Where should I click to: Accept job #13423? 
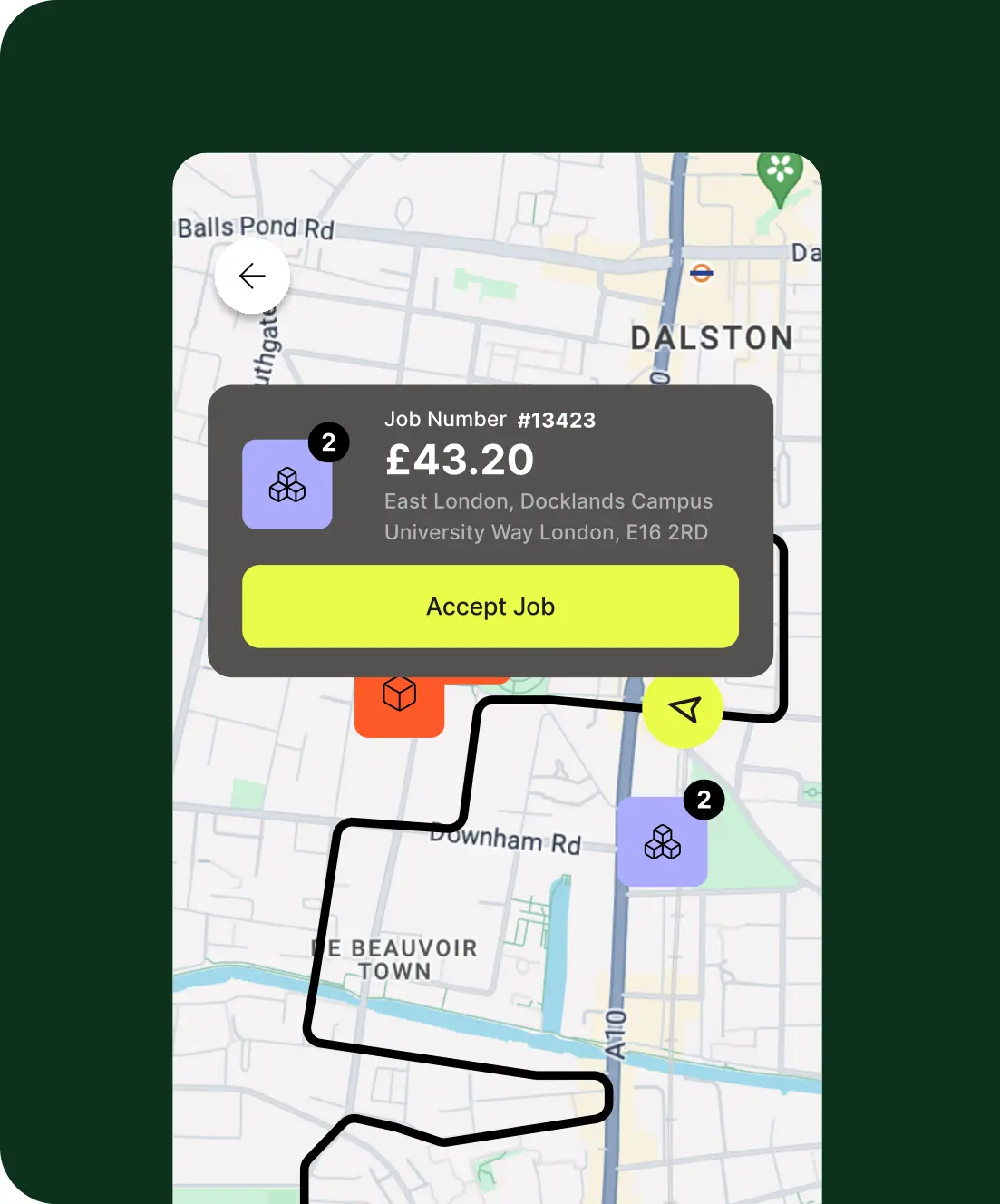point(490,606)
